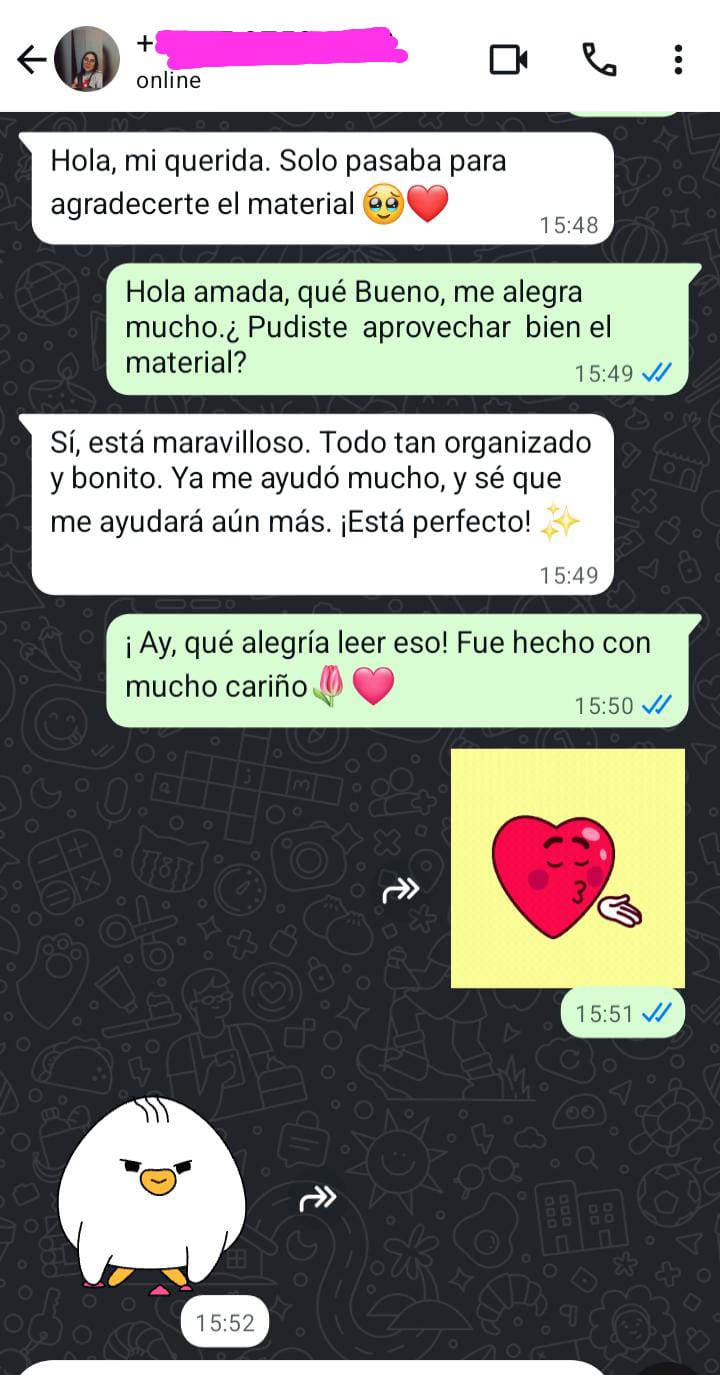The image size is (720, 1375).
Task: Tap the 15:48 timestamp bubble
Action: 570,226
